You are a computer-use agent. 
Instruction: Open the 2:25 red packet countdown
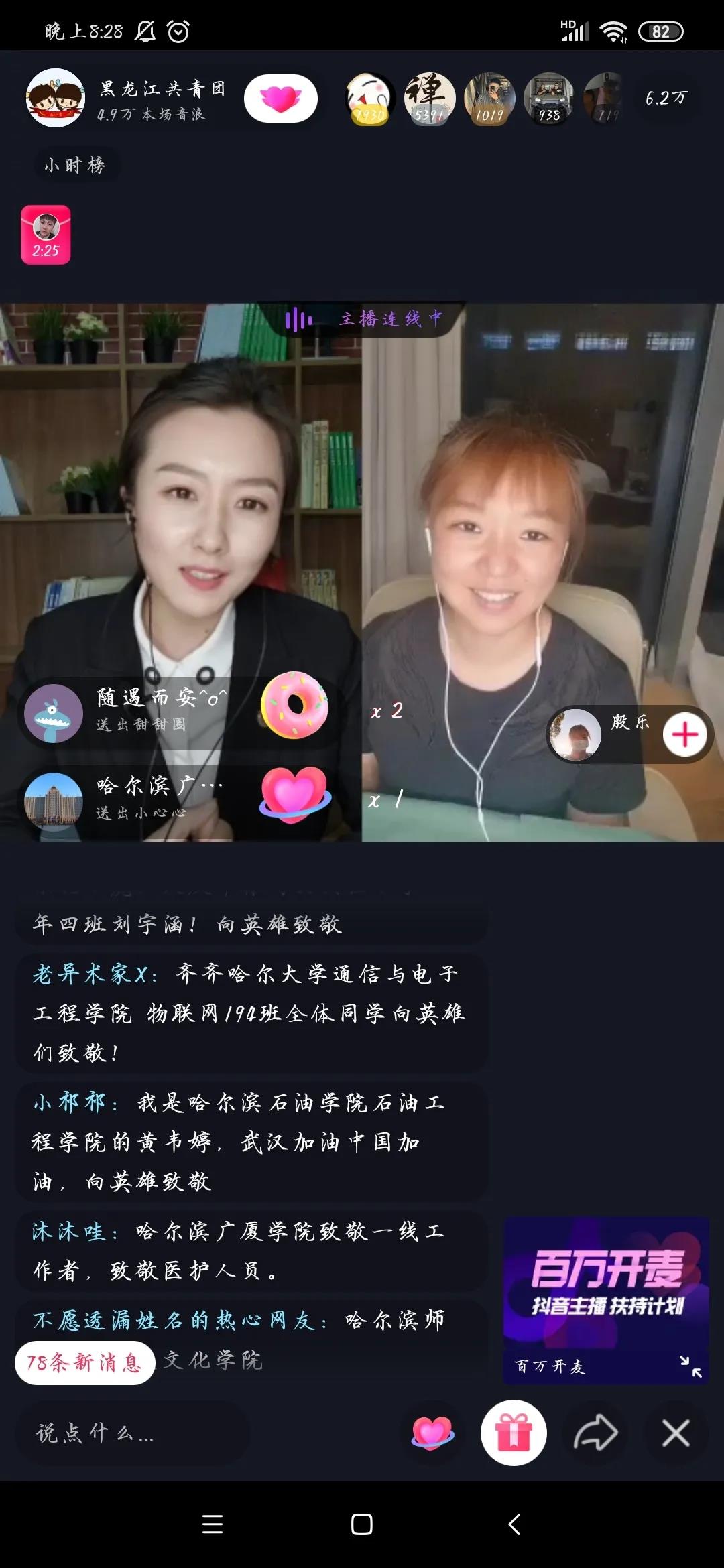click(x=46, y=235)
